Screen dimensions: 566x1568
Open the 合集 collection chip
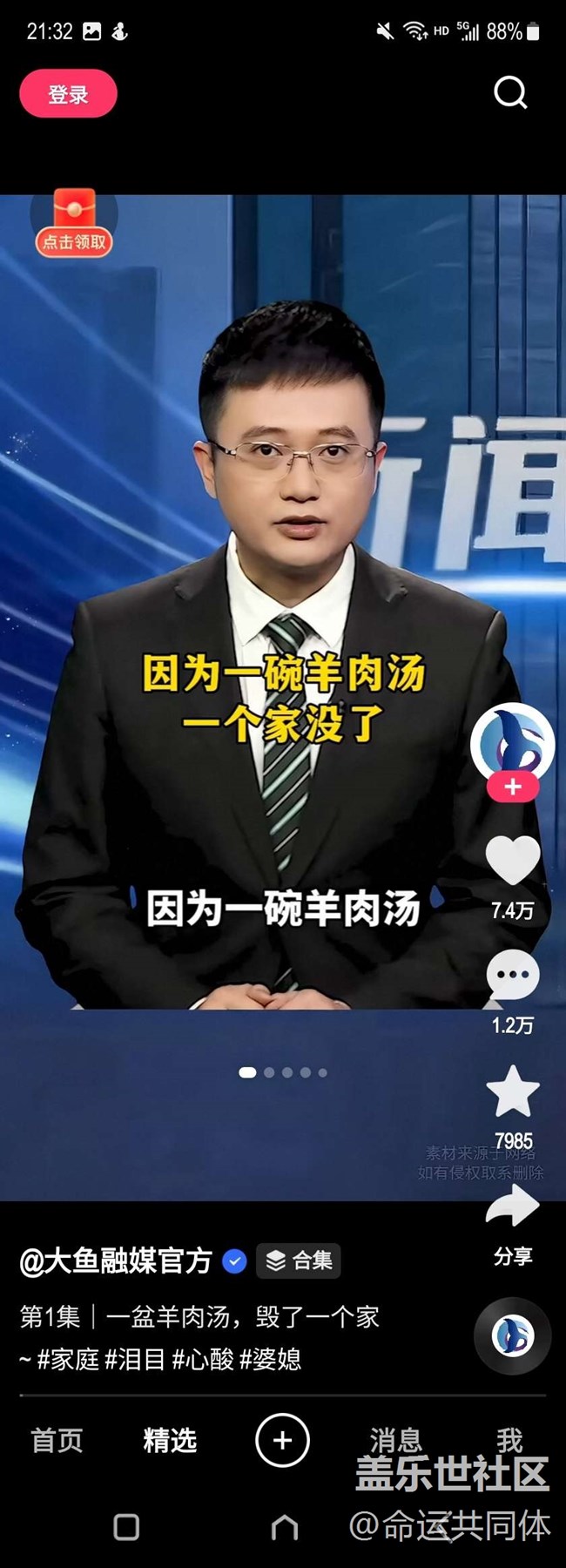pyautogui.click(x=299, y=1260)
